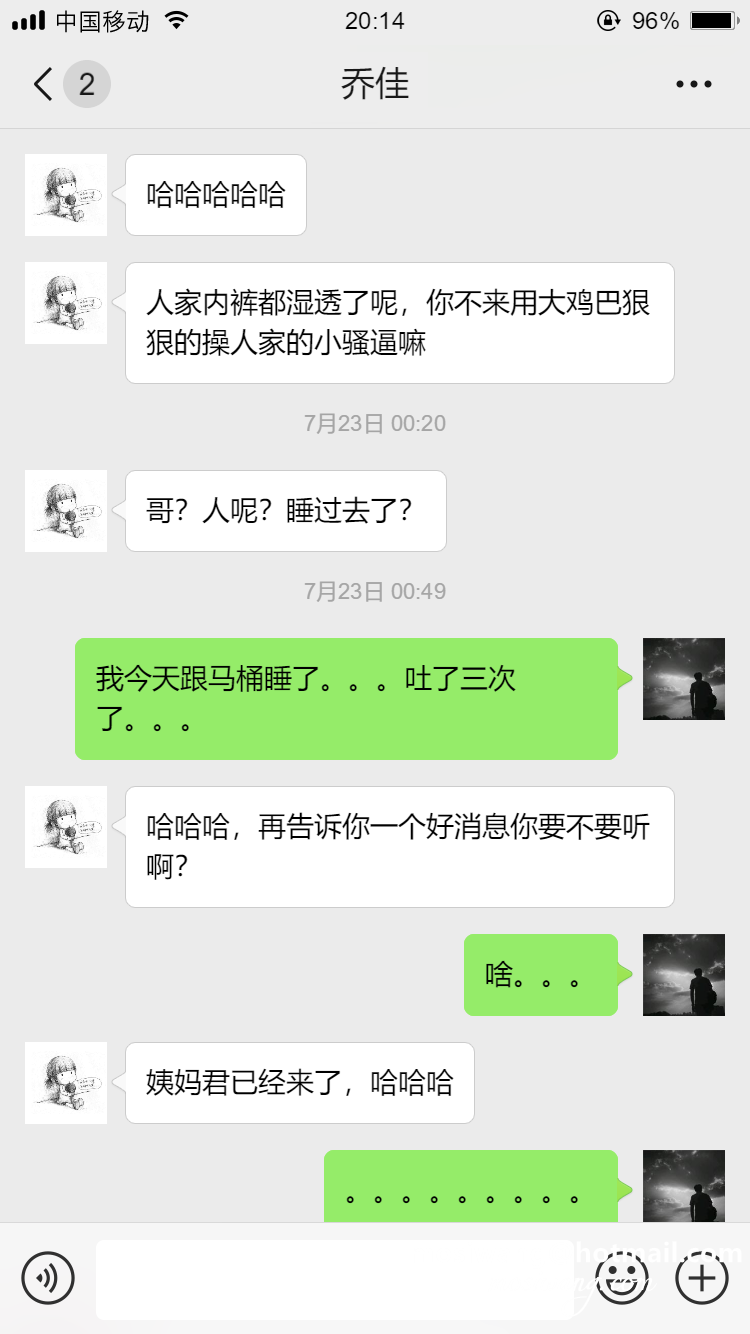750x1334 pixels.
Task: Open the plus attachments menu
Action: [702, 1278]
